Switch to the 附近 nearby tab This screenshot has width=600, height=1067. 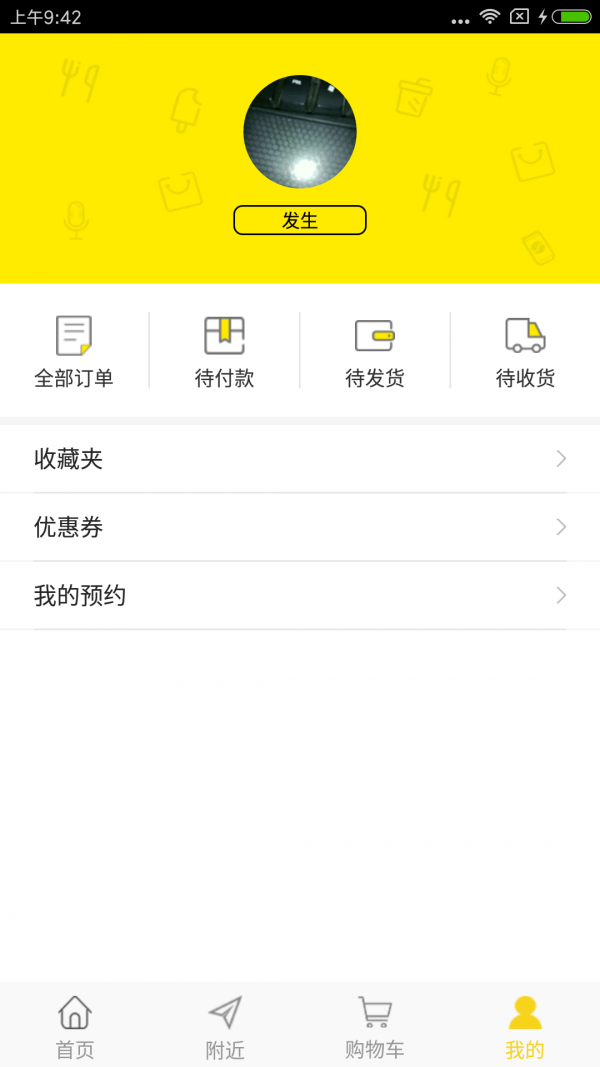225,1026
